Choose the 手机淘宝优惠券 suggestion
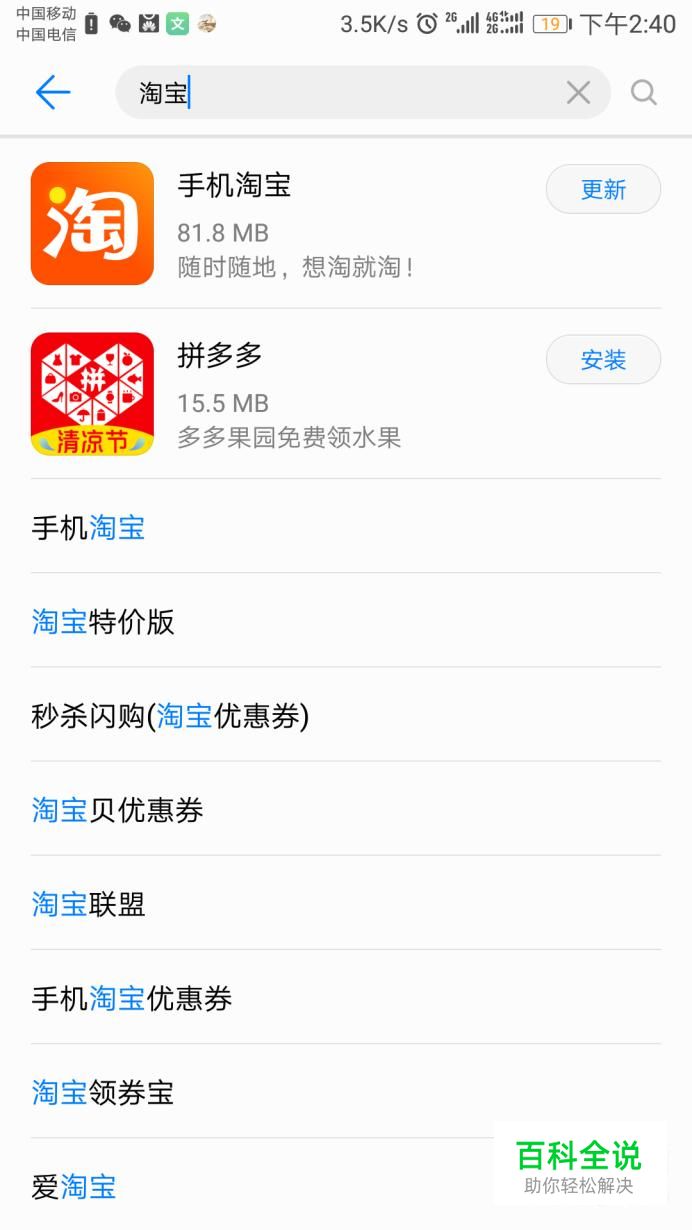Image resolution: width=692 pixels, height=1230 pixels. pos(132,998)
